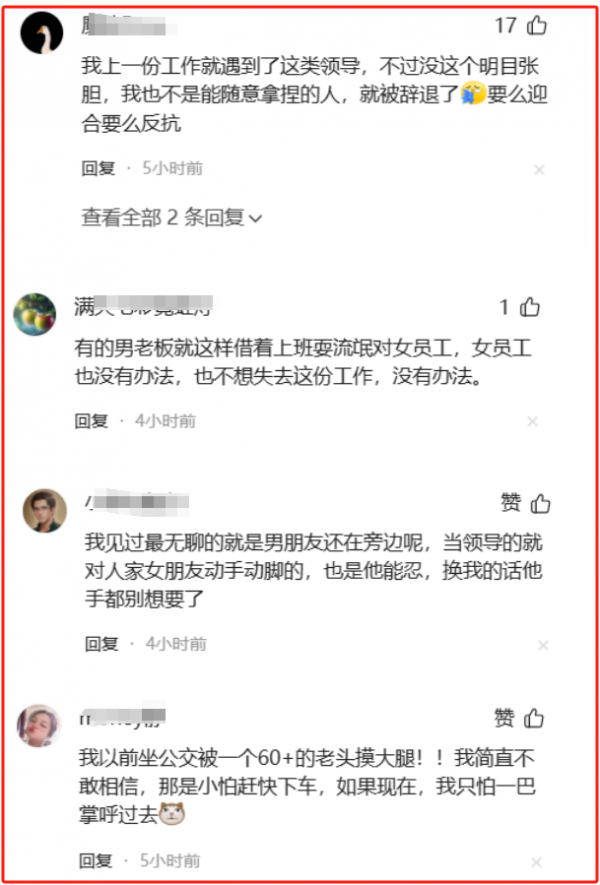
Task: Like the comment about 男老板耍流氓
Action: (531, 307)
